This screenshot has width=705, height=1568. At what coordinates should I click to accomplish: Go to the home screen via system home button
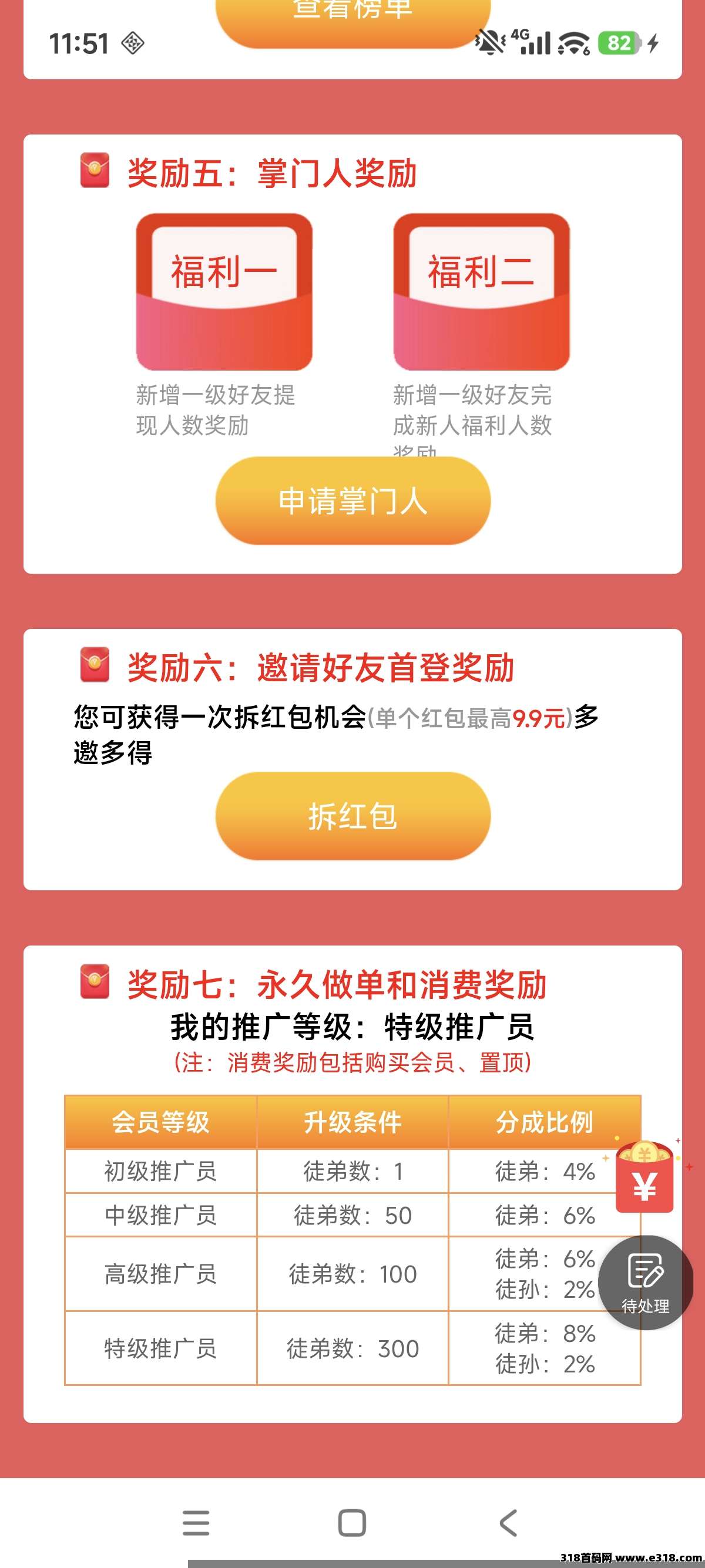(352, 1523)
